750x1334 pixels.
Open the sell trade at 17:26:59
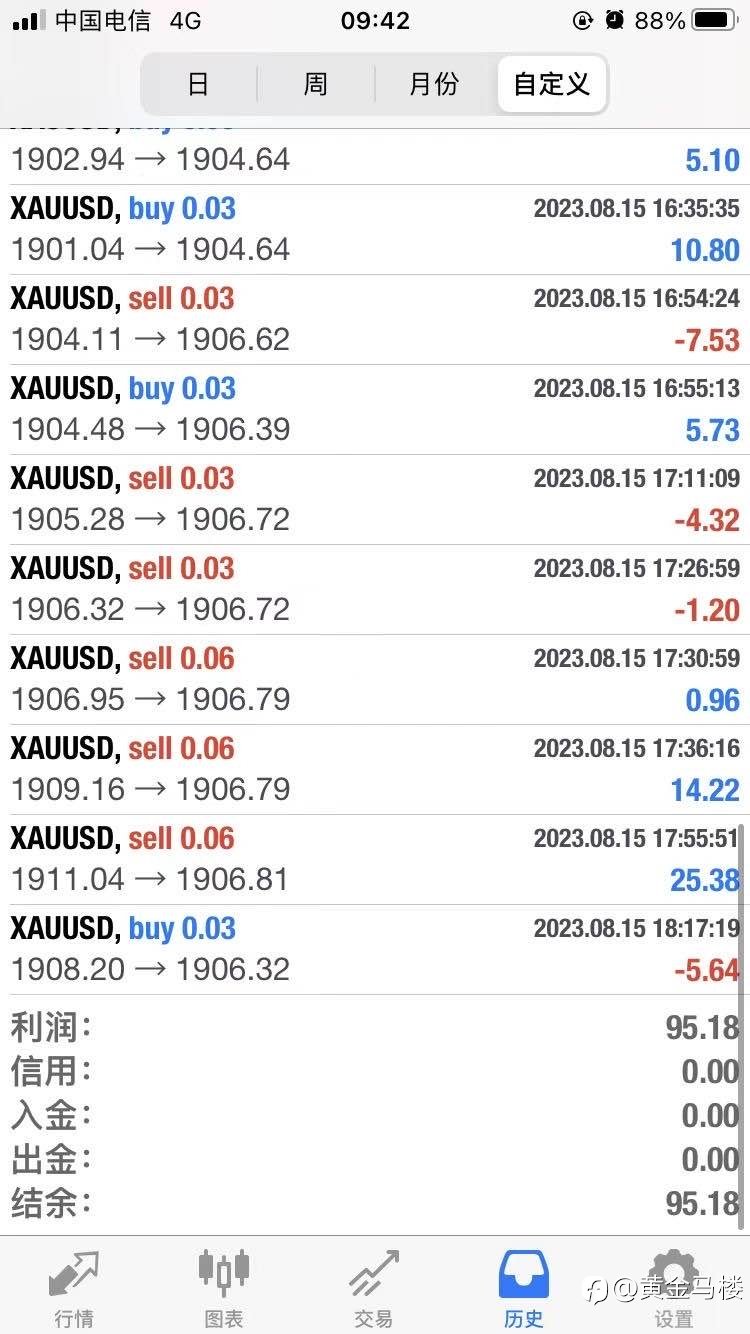(x=375, y=590)
